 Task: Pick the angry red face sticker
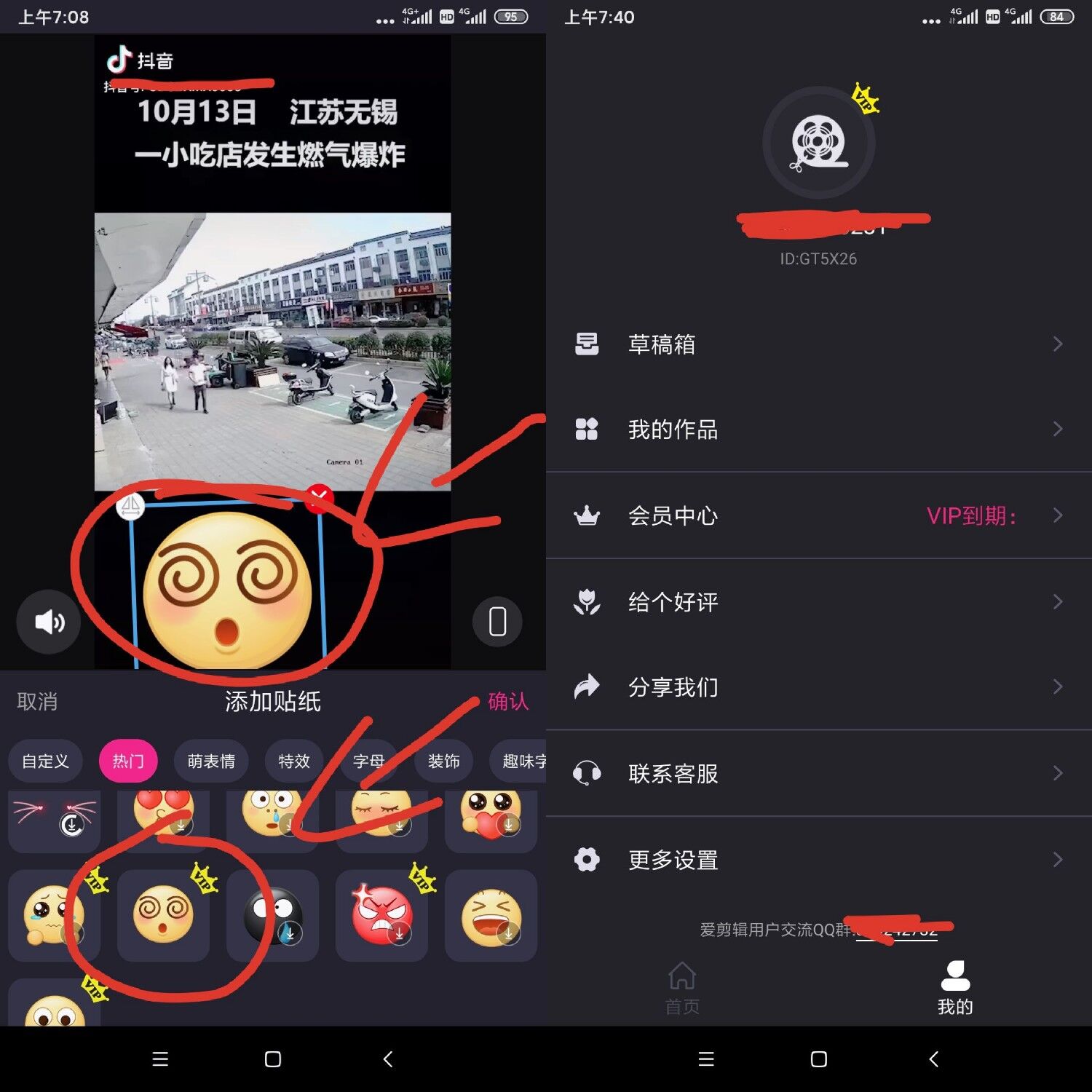pos(381,915)
